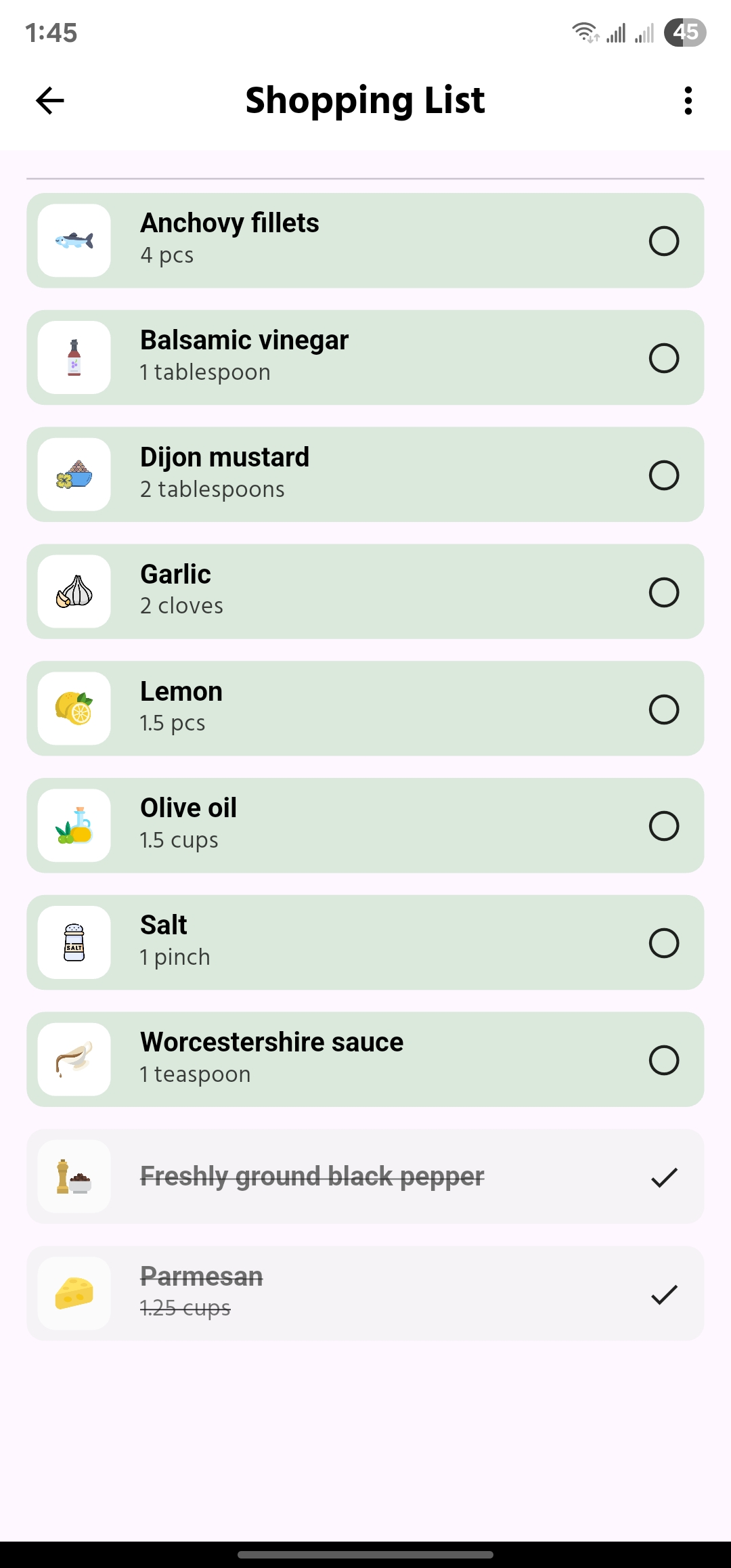This screenshot has height=1568, width=731.
Task: Uncheck Freshly ground black pepper
Action: point(664,1177)
